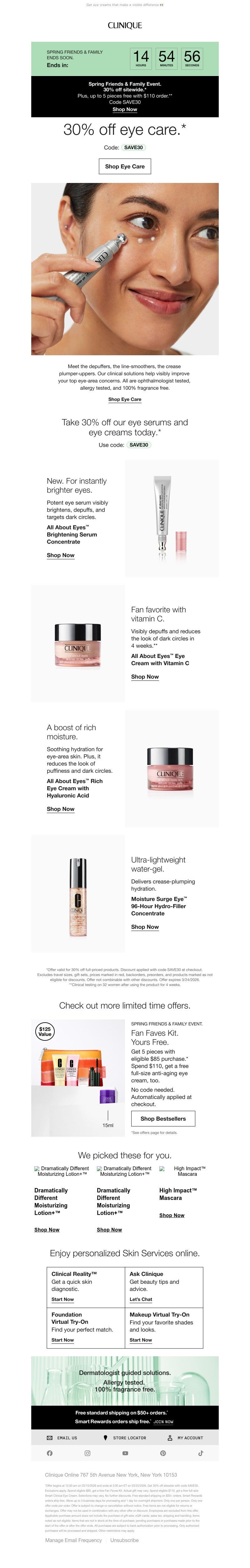Tap Shop Now in the black banner
Viewport: 250px width, 1568px height.
(x=125, y=109)
